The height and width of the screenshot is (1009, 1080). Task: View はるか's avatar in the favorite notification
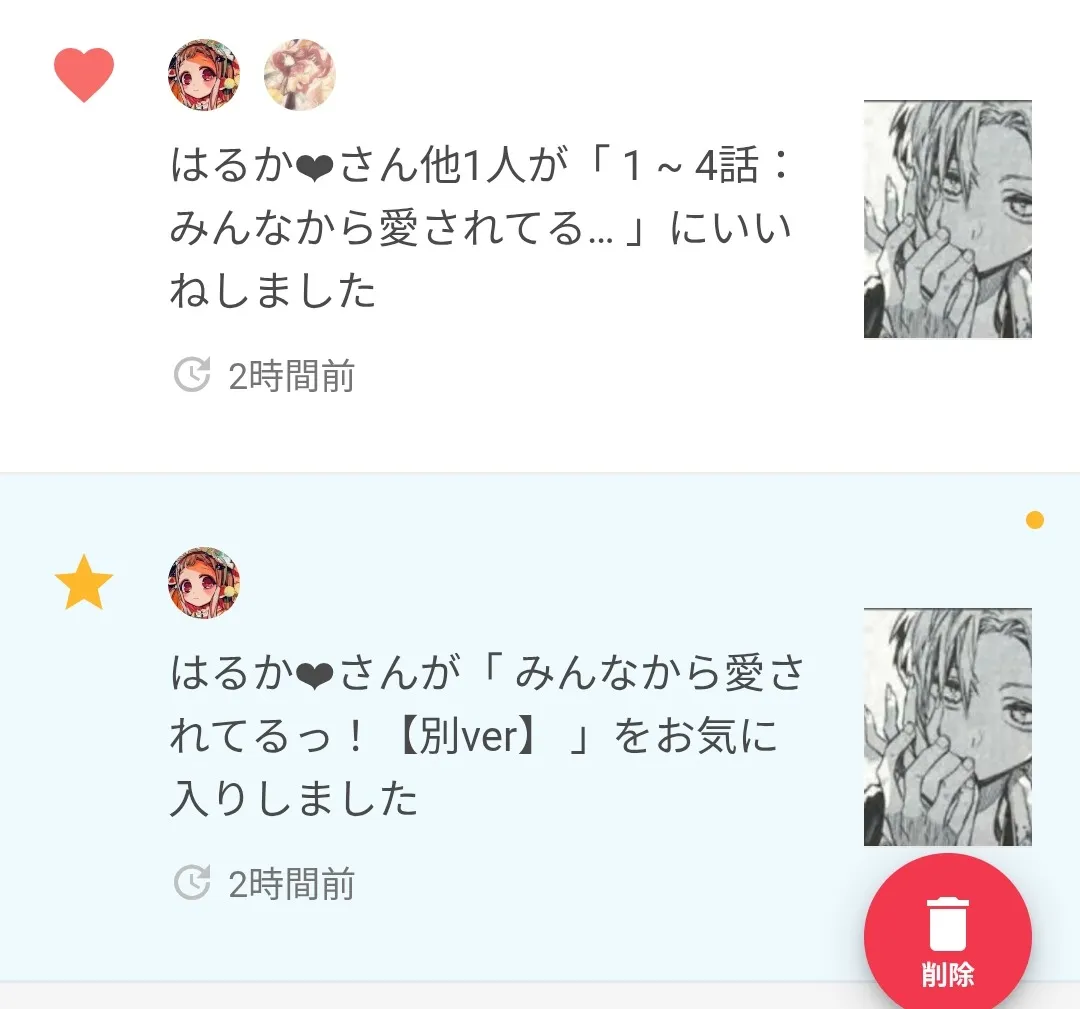(x=204, y=583)
